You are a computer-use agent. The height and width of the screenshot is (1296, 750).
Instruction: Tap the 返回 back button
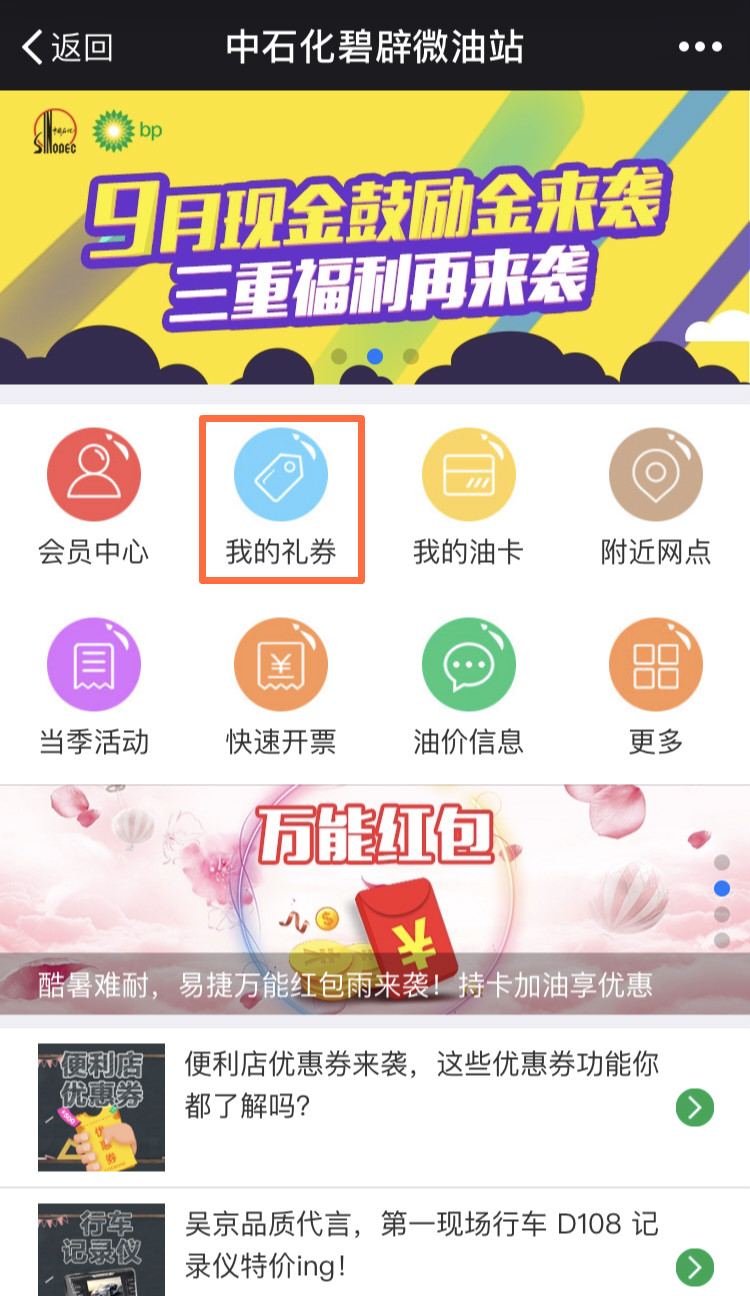tap(68, 47)
